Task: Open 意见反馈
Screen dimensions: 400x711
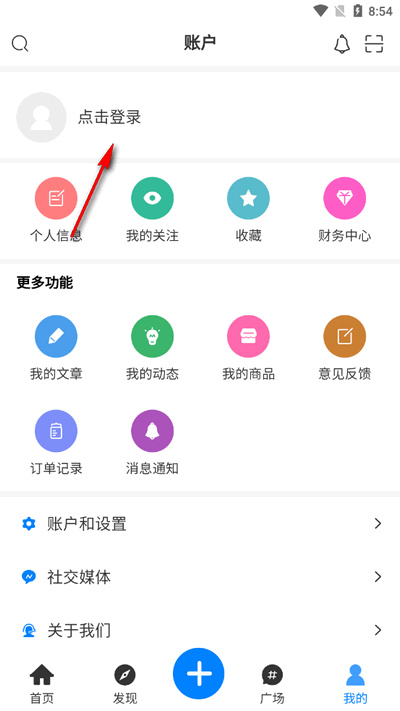Action: [345, 348]
